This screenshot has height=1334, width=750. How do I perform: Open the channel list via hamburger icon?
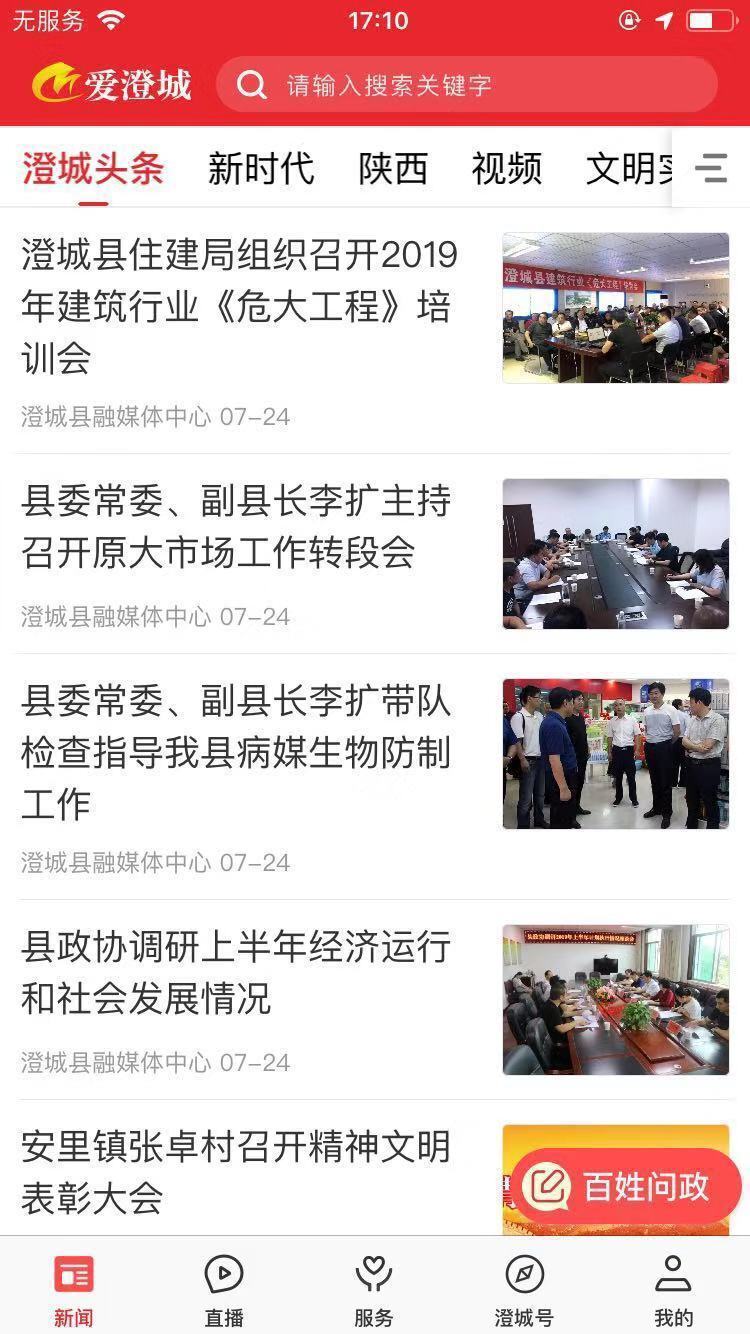[x=710, y=169]
